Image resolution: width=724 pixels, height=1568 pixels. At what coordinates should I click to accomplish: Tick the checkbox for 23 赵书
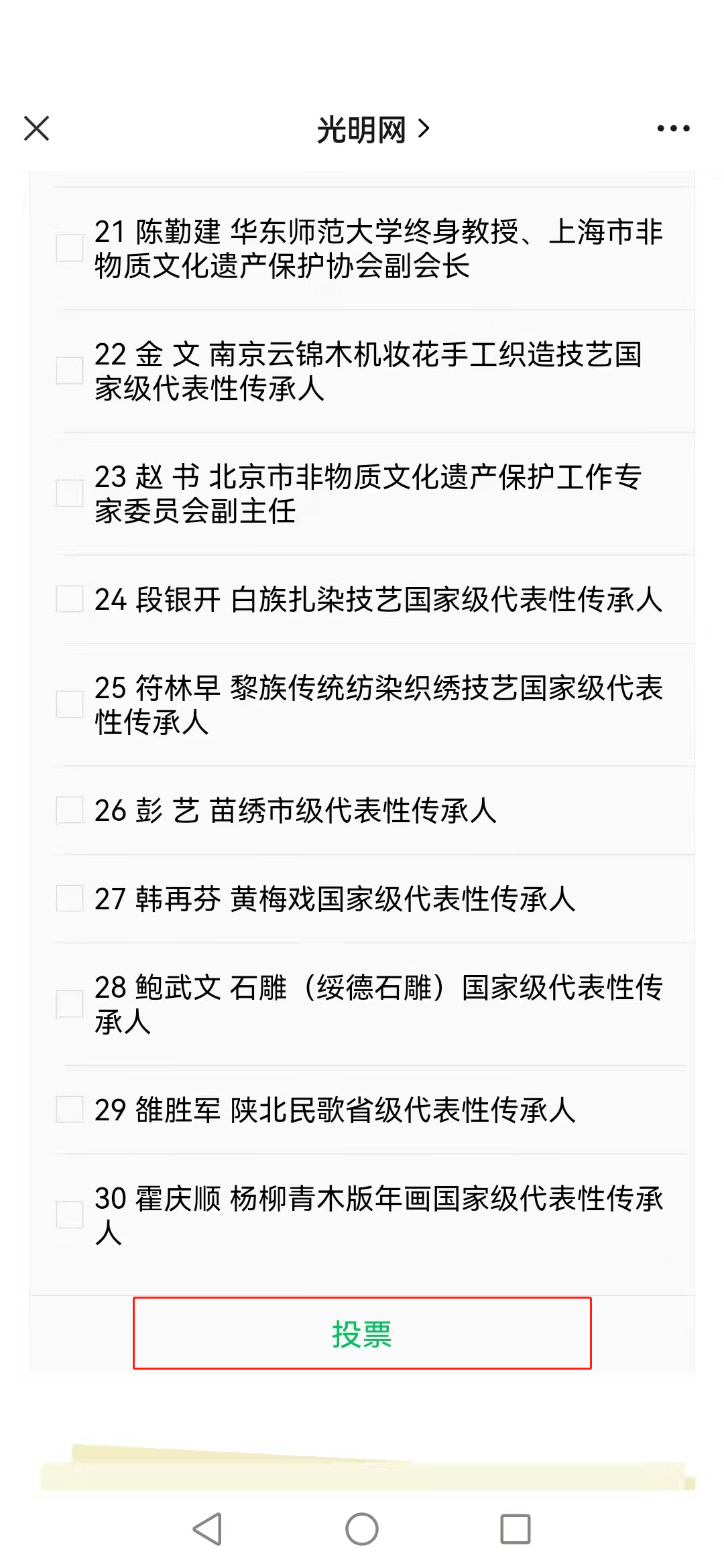coord(70,493)
